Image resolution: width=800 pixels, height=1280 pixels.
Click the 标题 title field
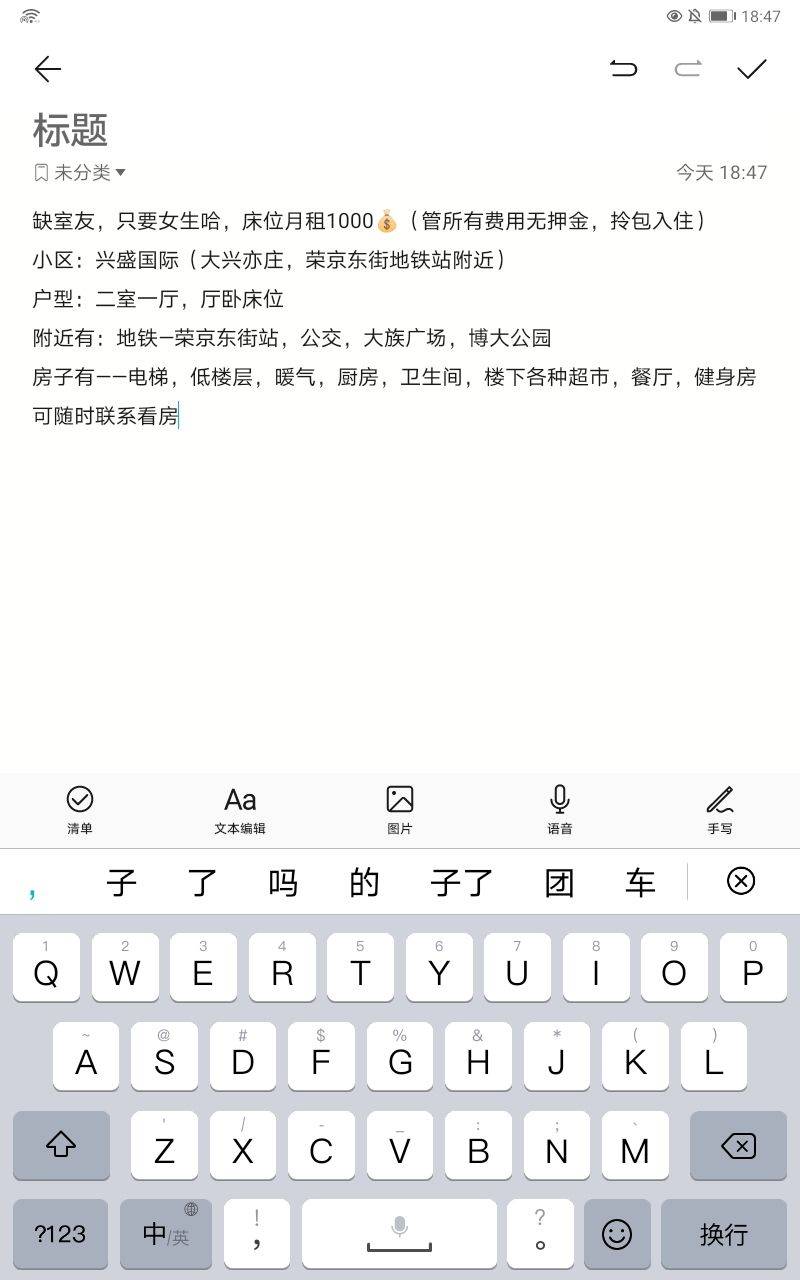coord(70,130)
